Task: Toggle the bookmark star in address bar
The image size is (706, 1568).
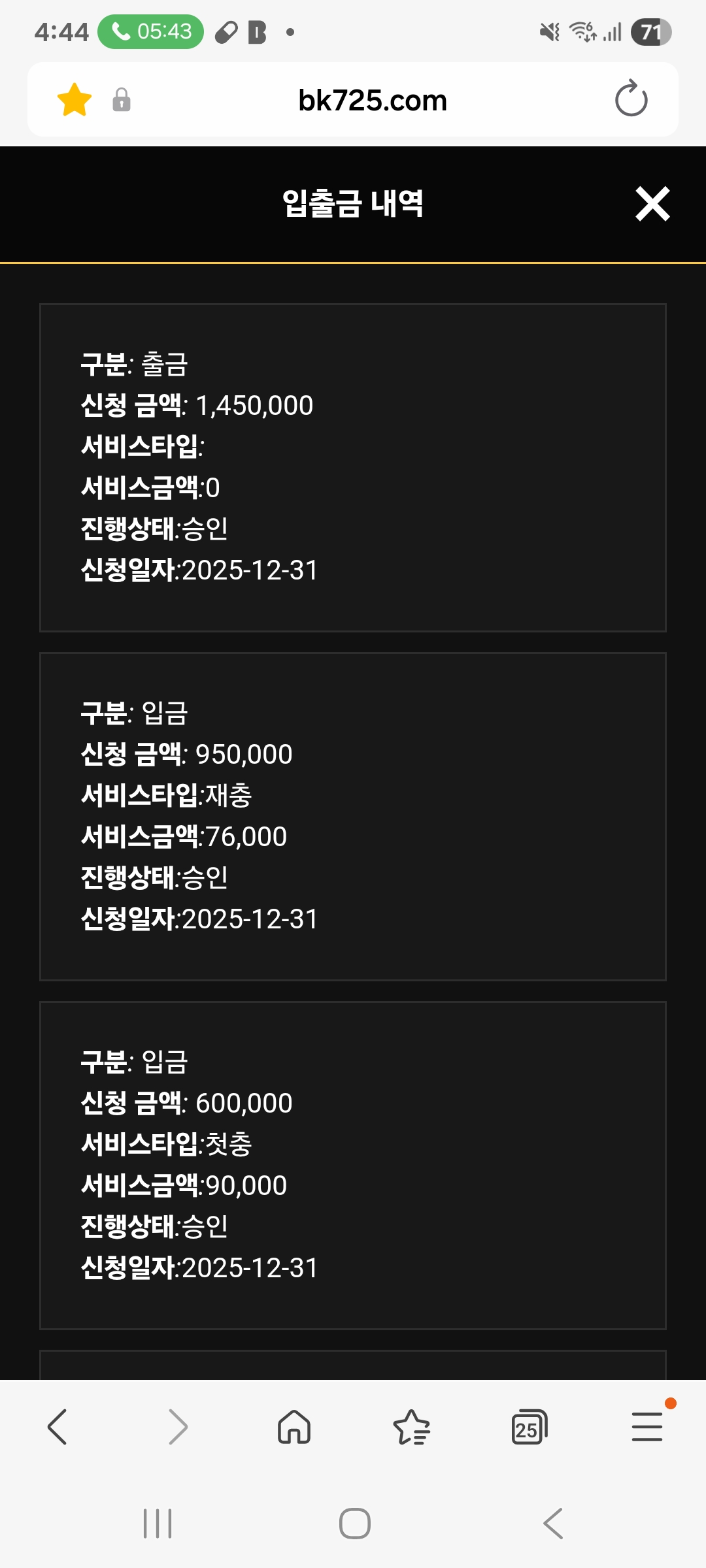Action: (x=75, y=100)
